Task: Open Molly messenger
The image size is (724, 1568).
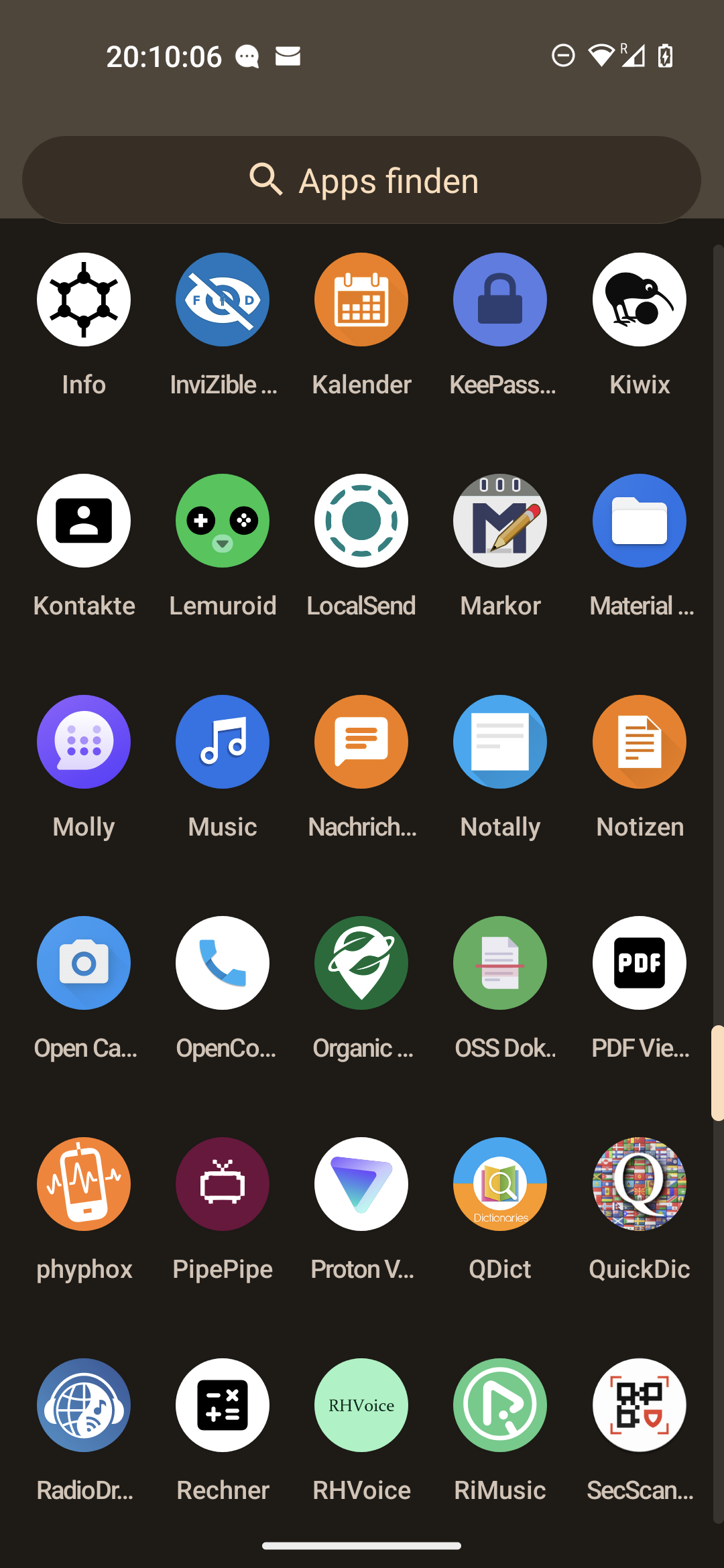Action: 84,742
